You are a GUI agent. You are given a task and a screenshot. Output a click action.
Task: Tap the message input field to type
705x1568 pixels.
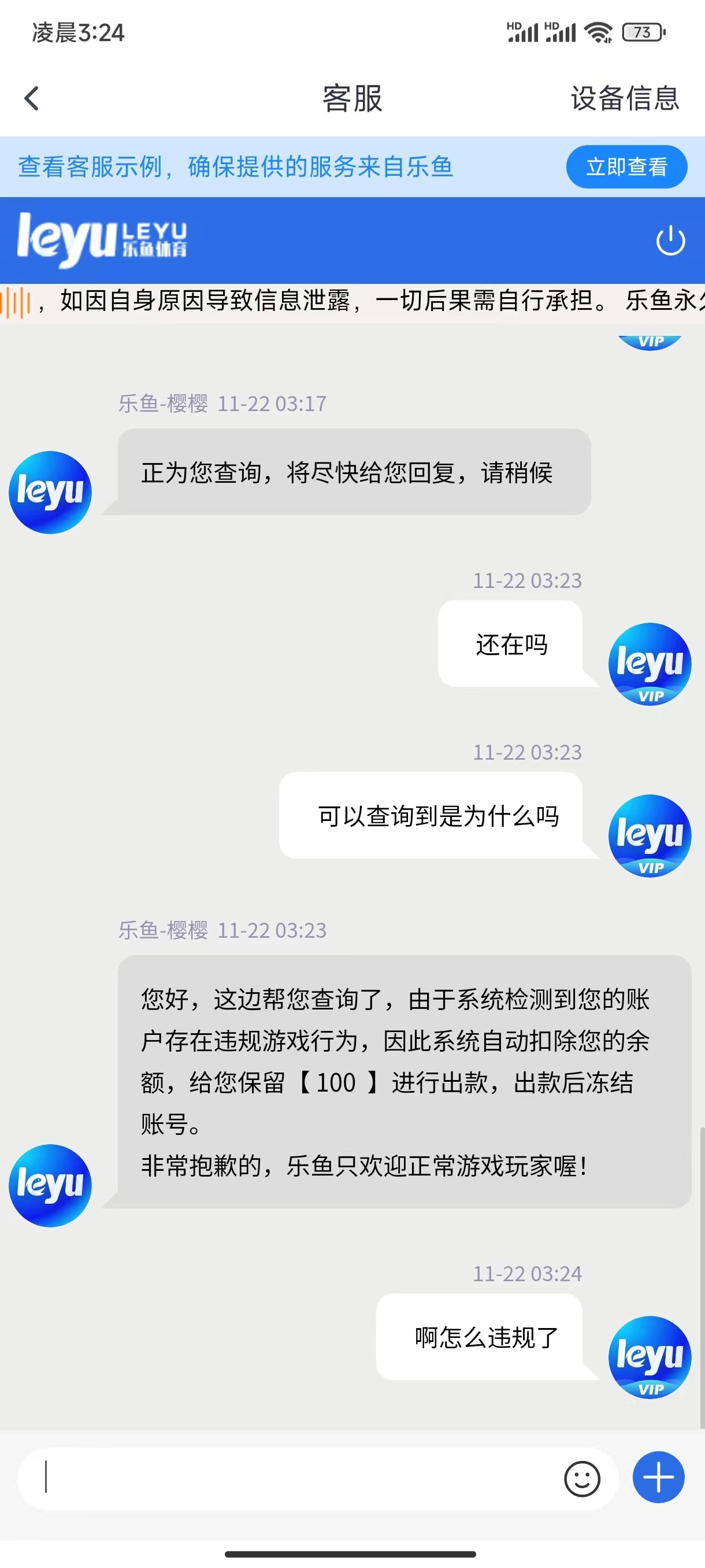[x=274, y=1480]
